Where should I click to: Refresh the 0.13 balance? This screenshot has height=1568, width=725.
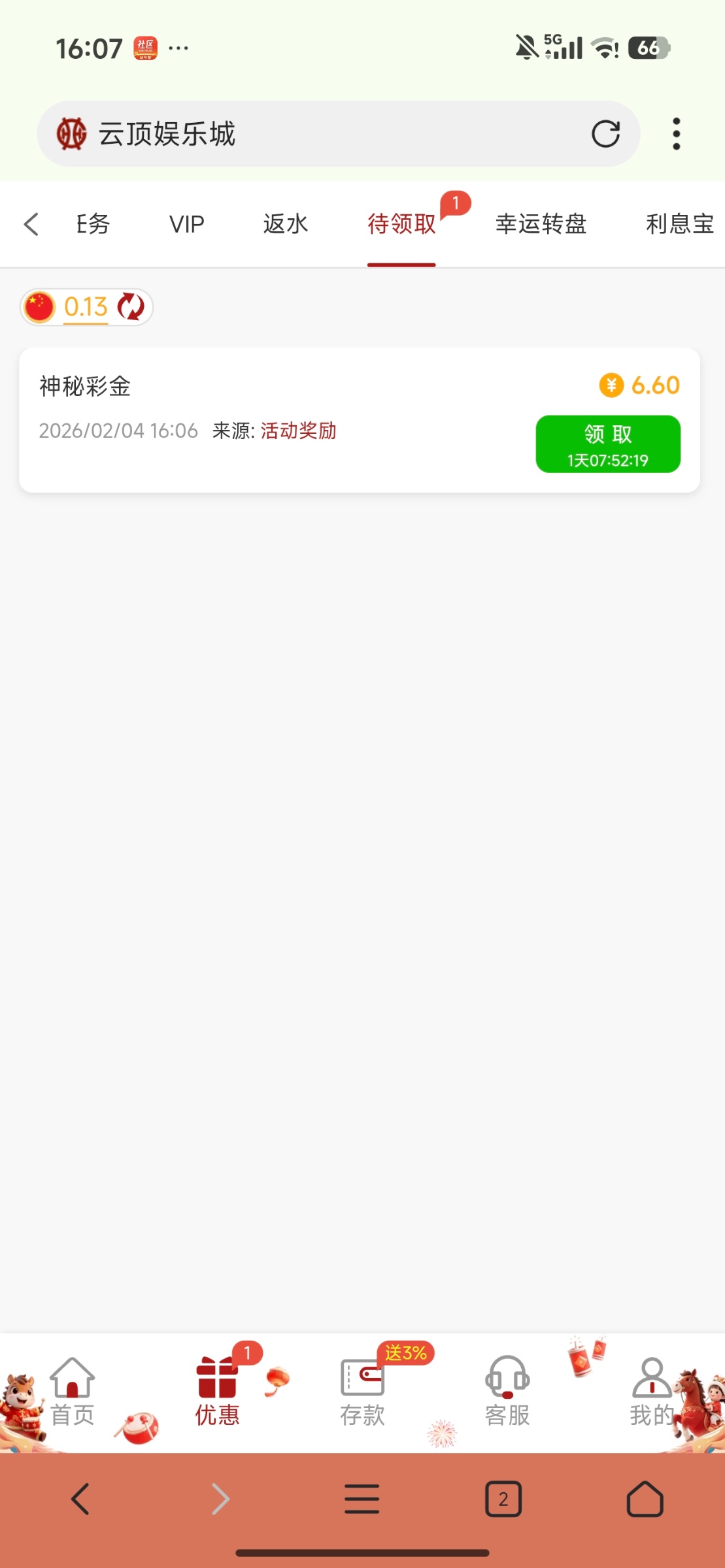(x=131, y=306)
